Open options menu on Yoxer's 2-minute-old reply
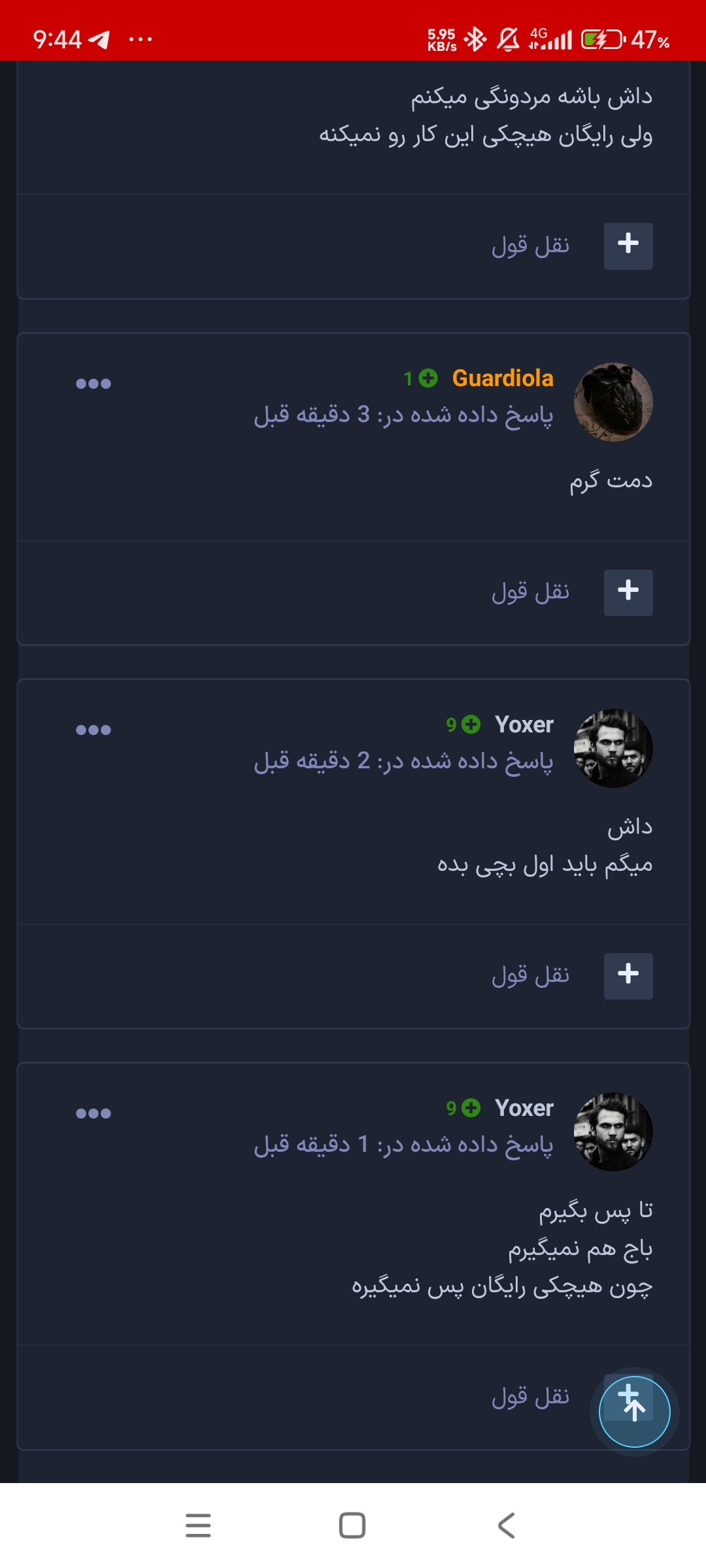The height and width of the screenshot is (1568, 706). click(x=93, y=730)
